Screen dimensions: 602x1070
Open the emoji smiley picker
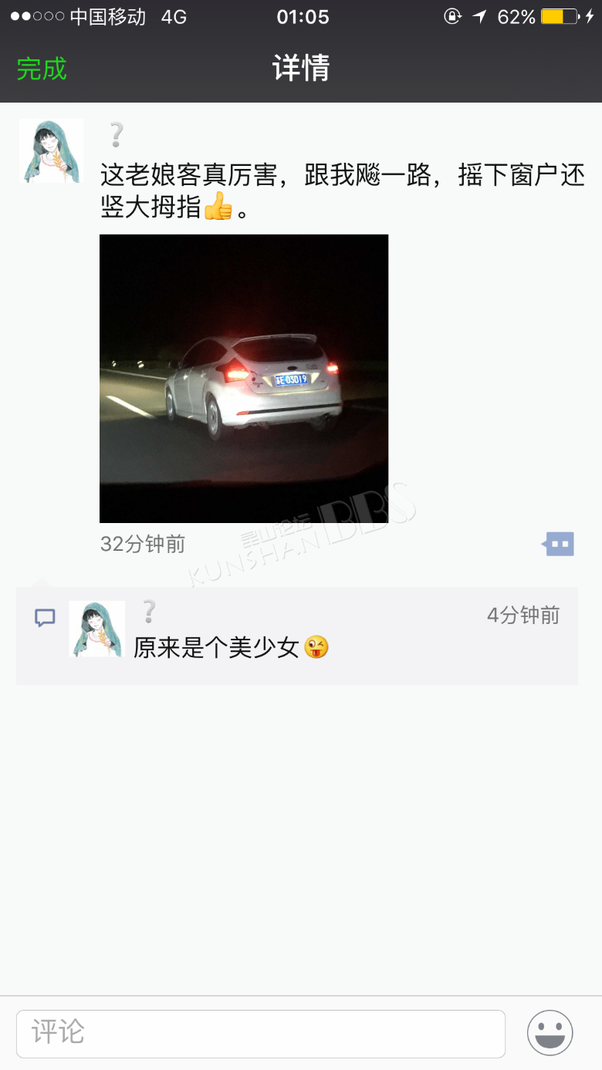549,1032
